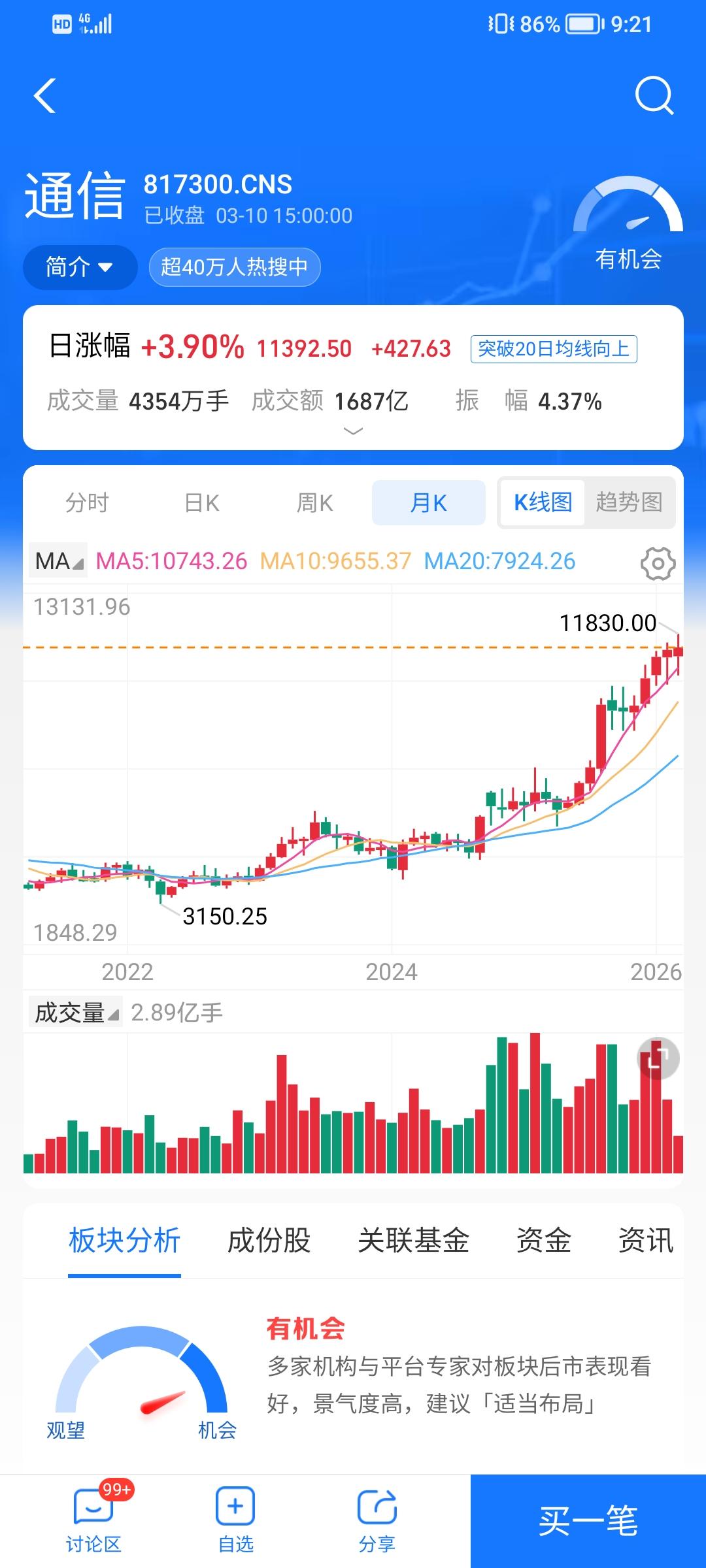Open the search function

(x=654, y=97)
